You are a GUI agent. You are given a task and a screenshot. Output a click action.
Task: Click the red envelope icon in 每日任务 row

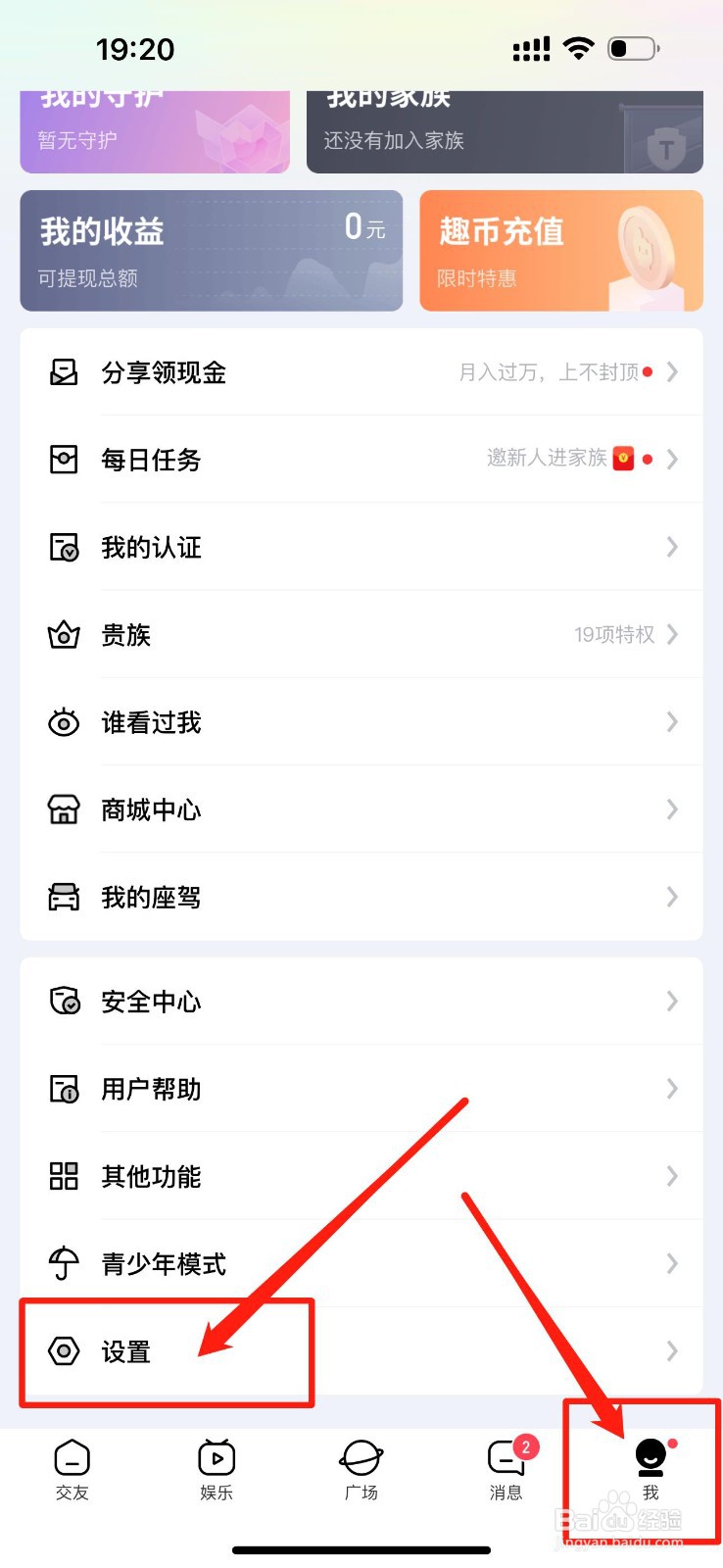624,459
